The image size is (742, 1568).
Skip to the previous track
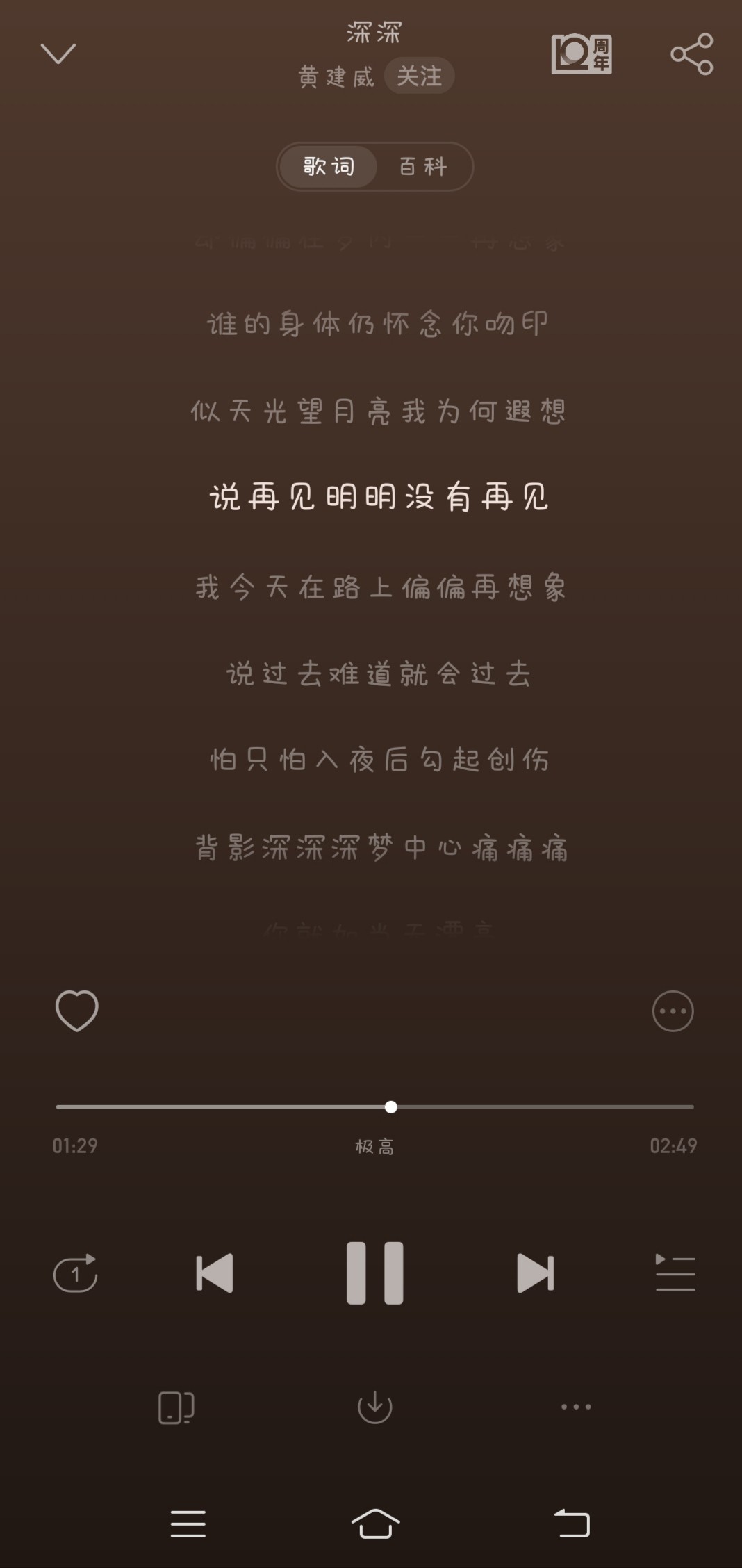[214, 1273]
